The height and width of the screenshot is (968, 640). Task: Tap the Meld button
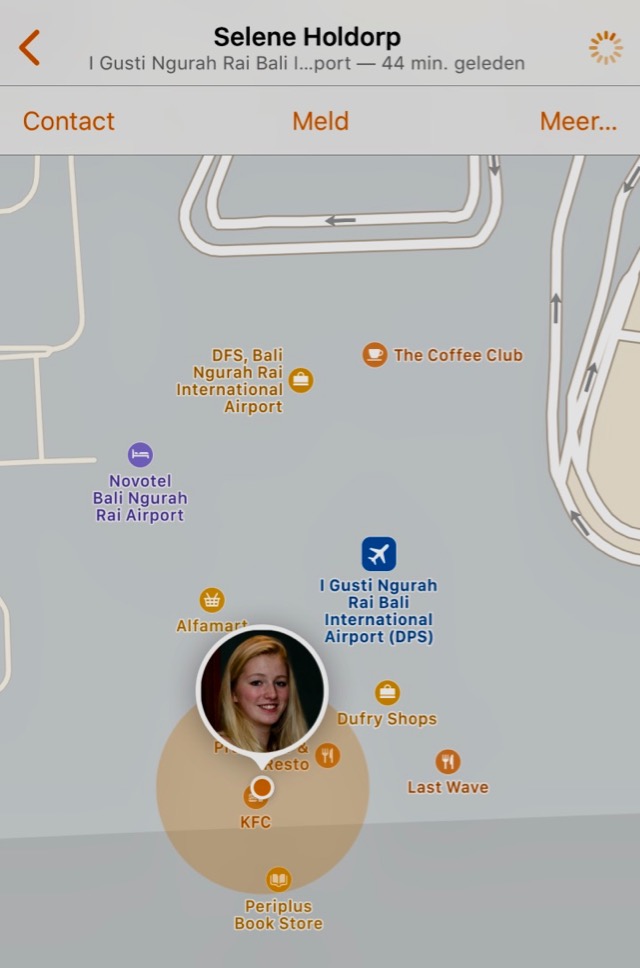tap(320, 121)
